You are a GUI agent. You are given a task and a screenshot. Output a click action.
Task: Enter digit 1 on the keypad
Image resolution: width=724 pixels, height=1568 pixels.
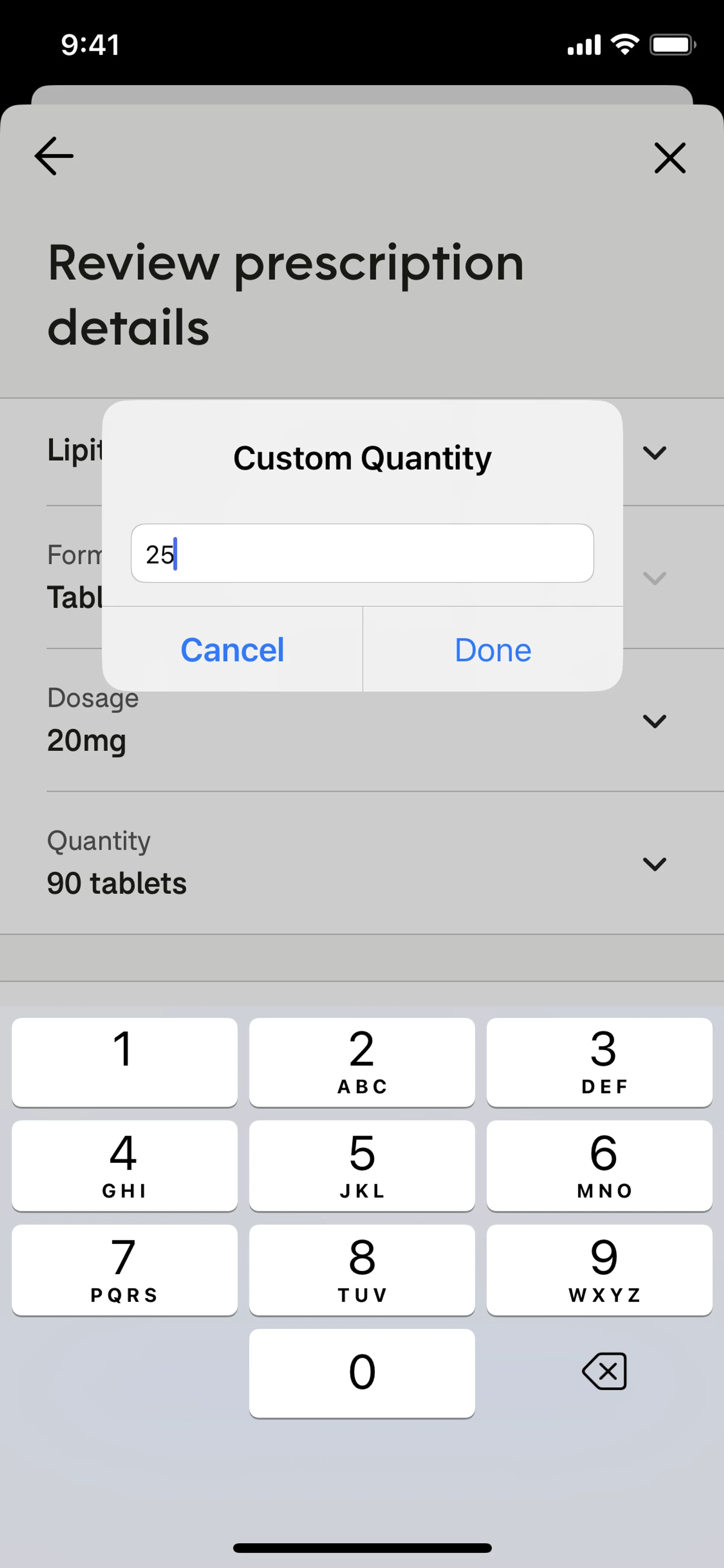[x=124, y=1061]
